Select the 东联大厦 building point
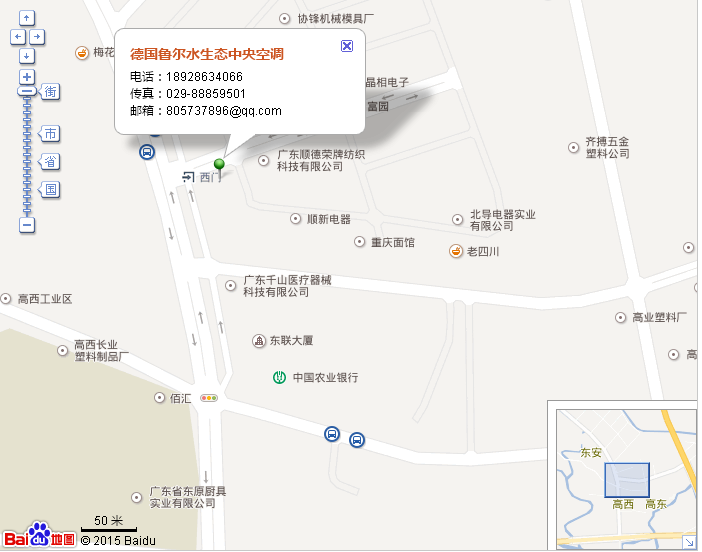This screenshot has width=702, height=552. click(x=259, y=341)
